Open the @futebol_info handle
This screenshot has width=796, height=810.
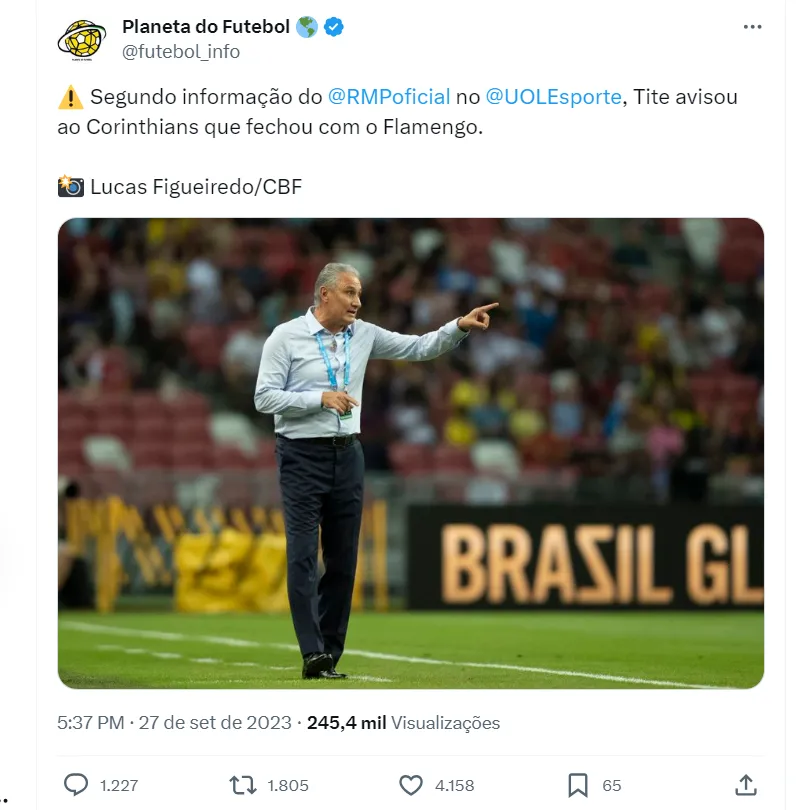click(181, 51)
